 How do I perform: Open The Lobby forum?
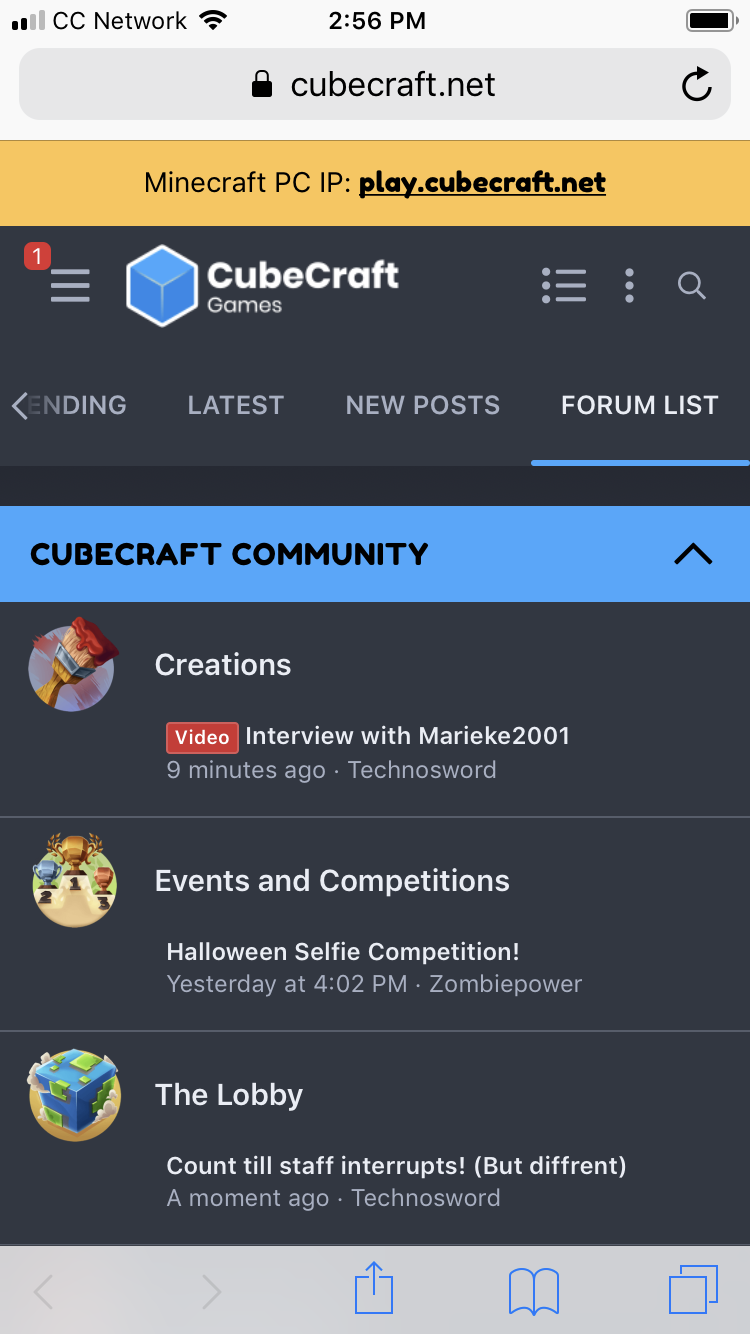229,1095
